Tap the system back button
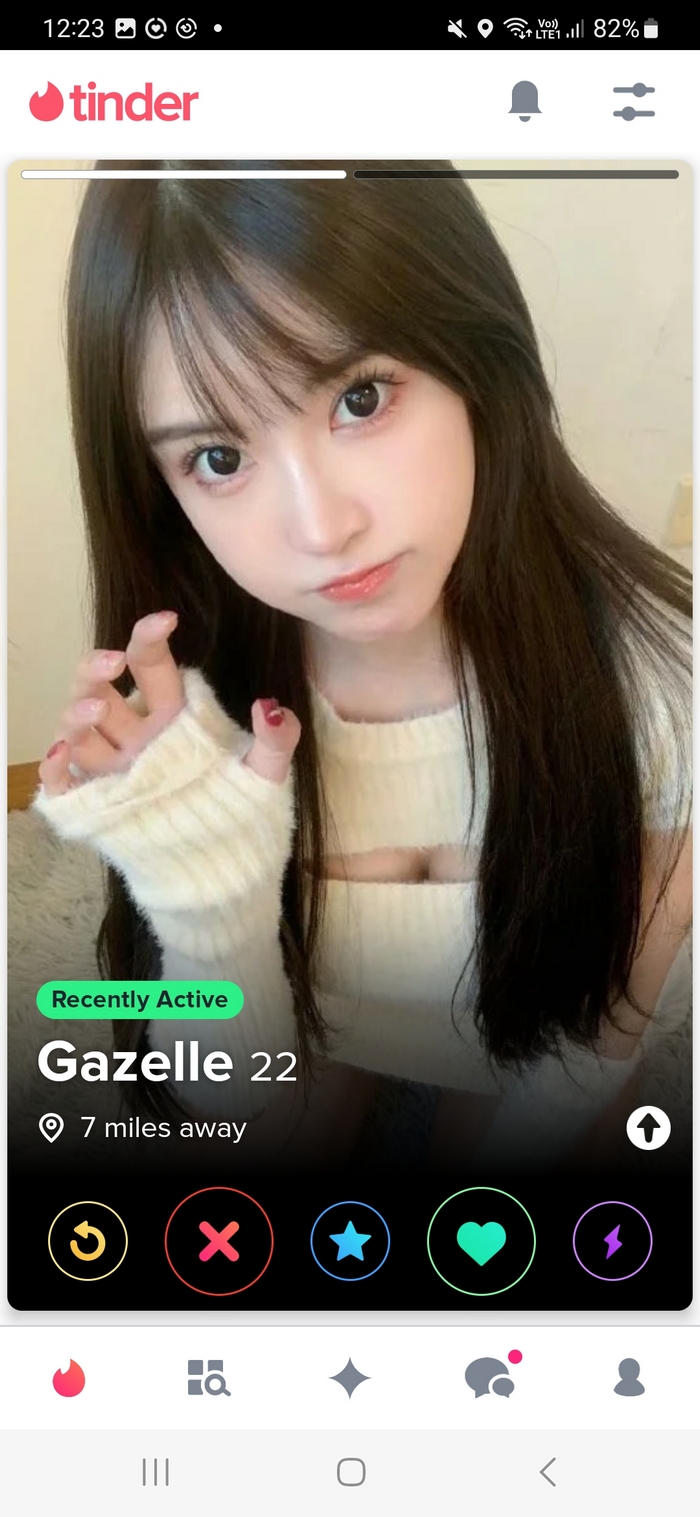The image size is (700, 1517). (x=547, y=1471)
